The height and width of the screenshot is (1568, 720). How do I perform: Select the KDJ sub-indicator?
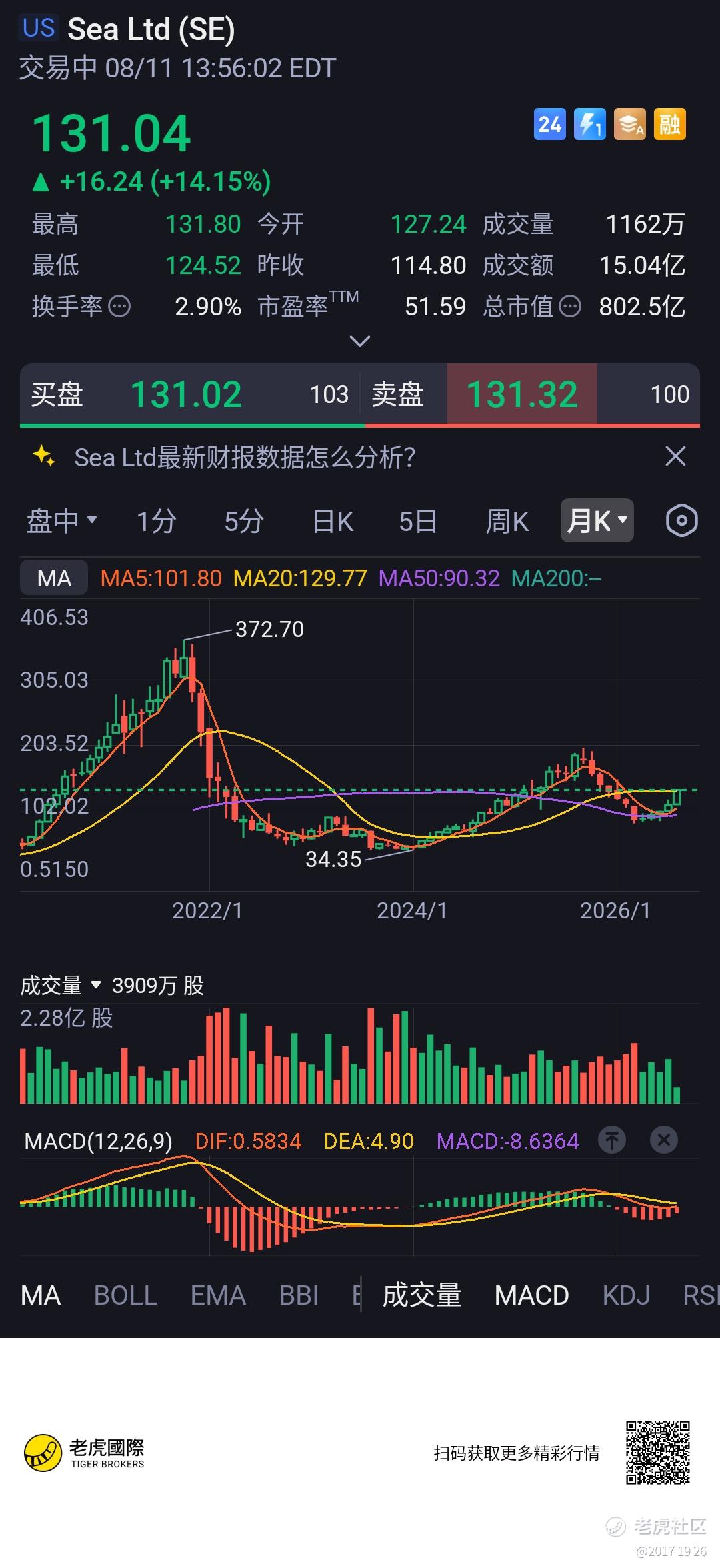tap(626, 1295)
